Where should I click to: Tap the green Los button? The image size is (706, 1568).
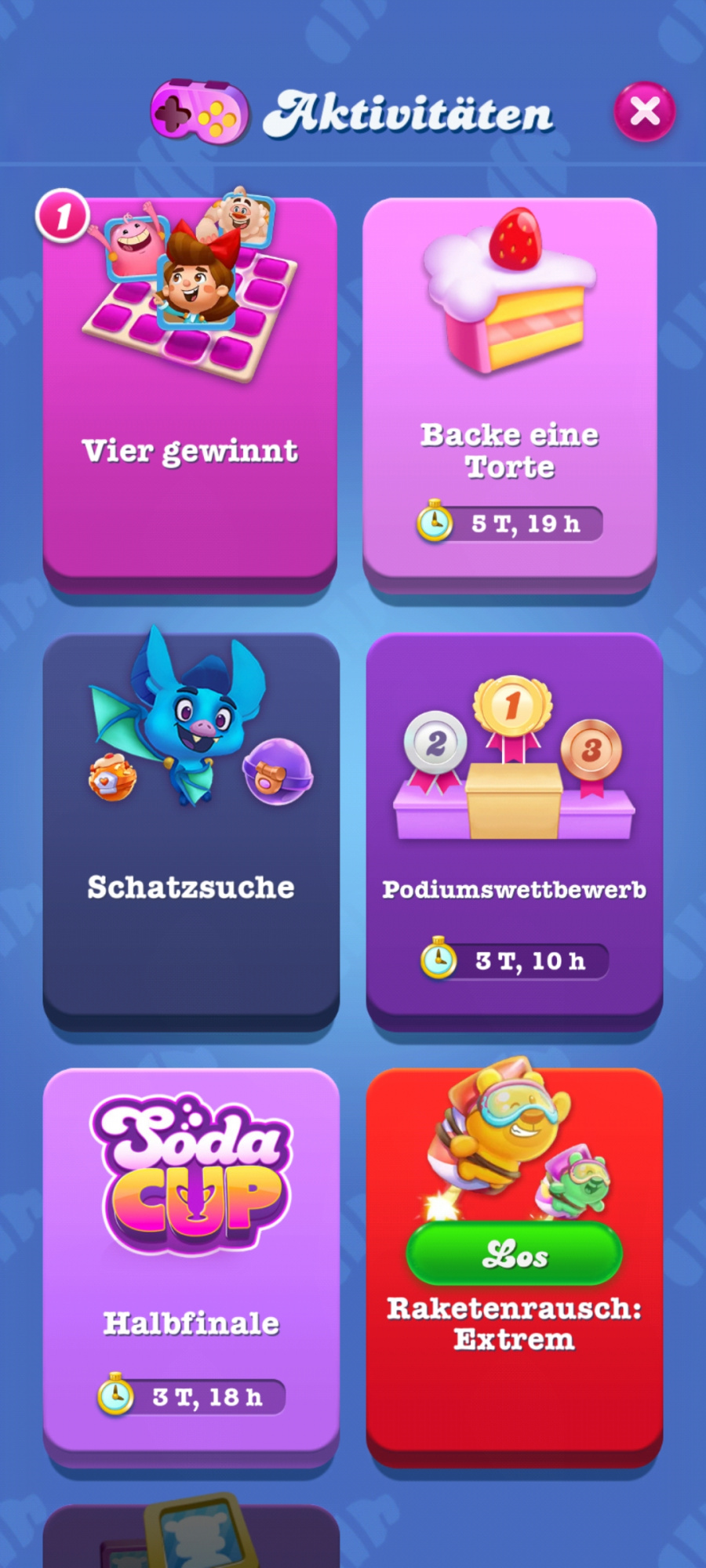pos(514,1254)
